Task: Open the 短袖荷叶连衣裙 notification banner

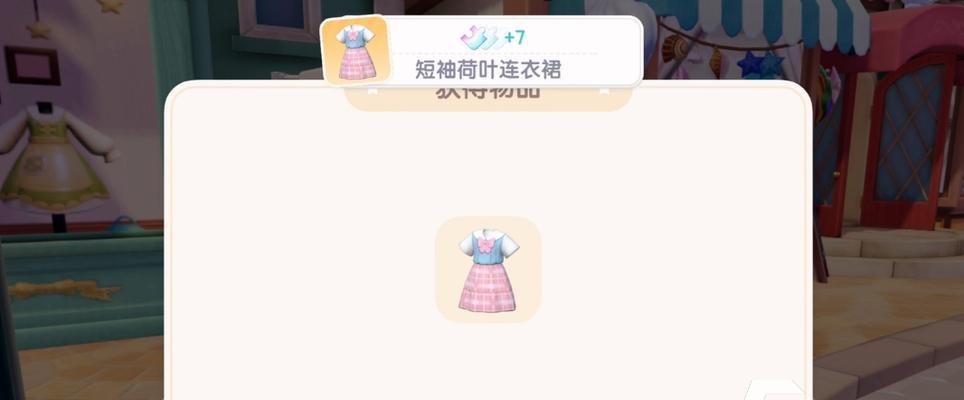Action: (x=482, y=52)
